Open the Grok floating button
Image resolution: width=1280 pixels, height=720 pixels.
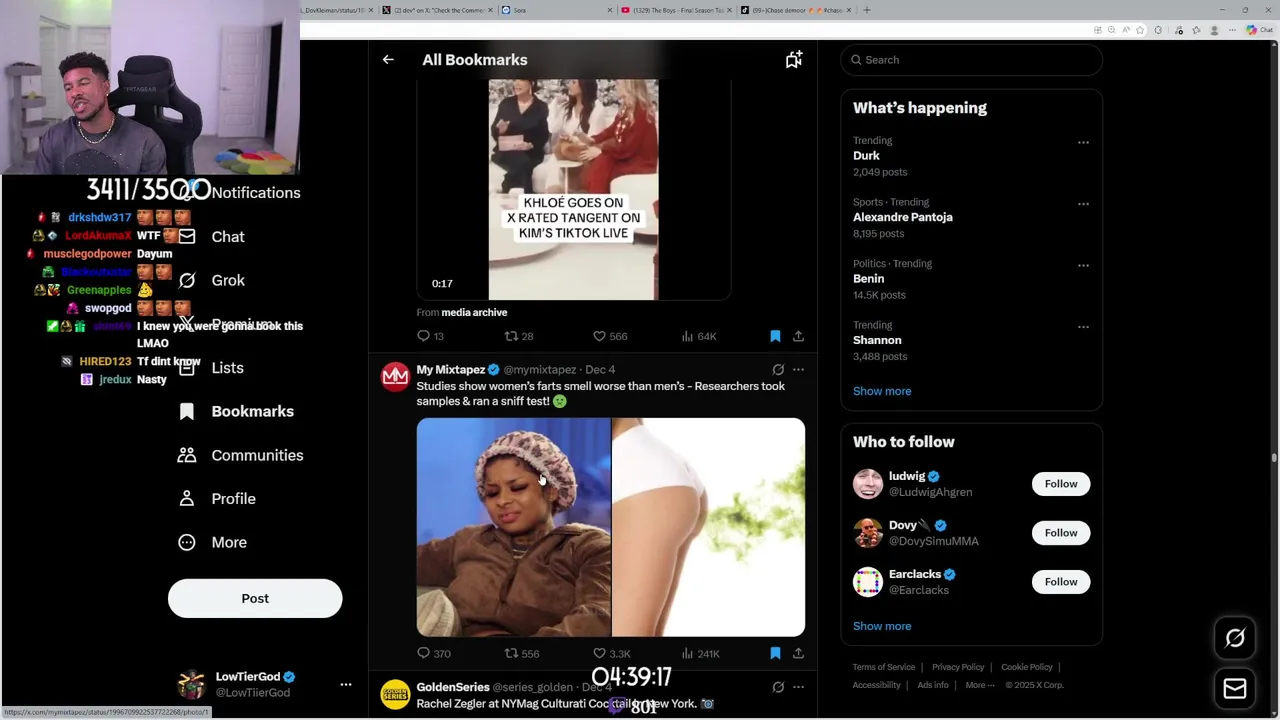pos(1235,638)
